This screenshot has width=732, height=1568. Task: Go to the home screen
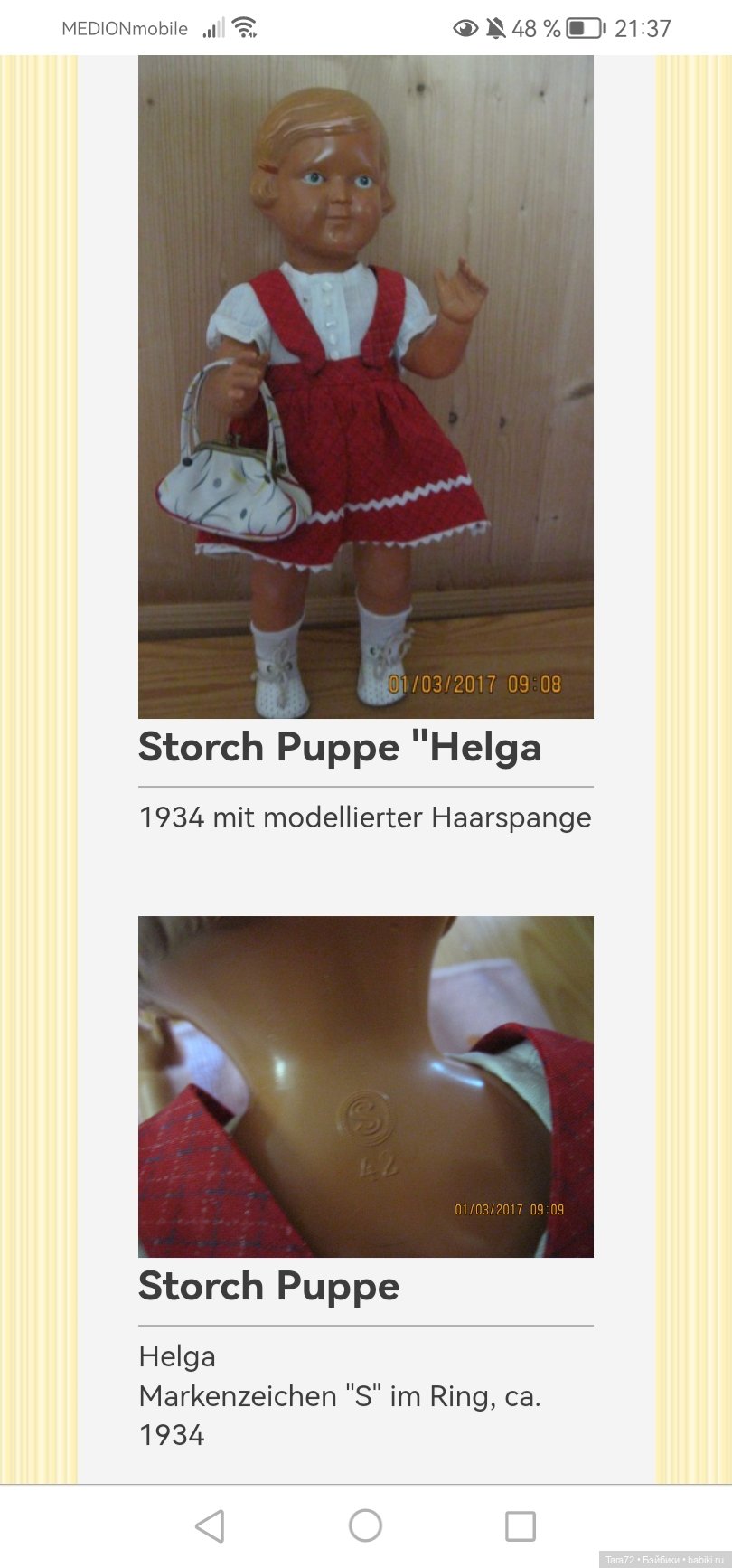365,1525
